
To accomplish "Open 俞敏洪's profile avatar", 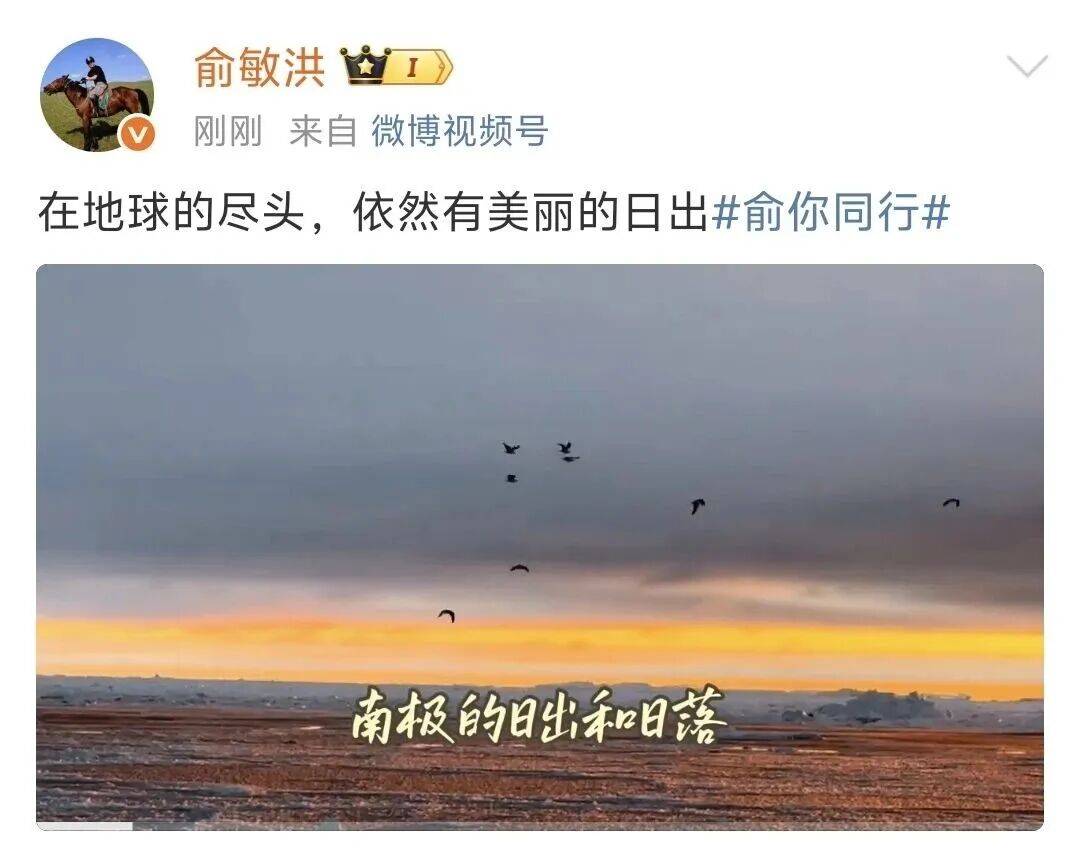I will pos(97,95).
